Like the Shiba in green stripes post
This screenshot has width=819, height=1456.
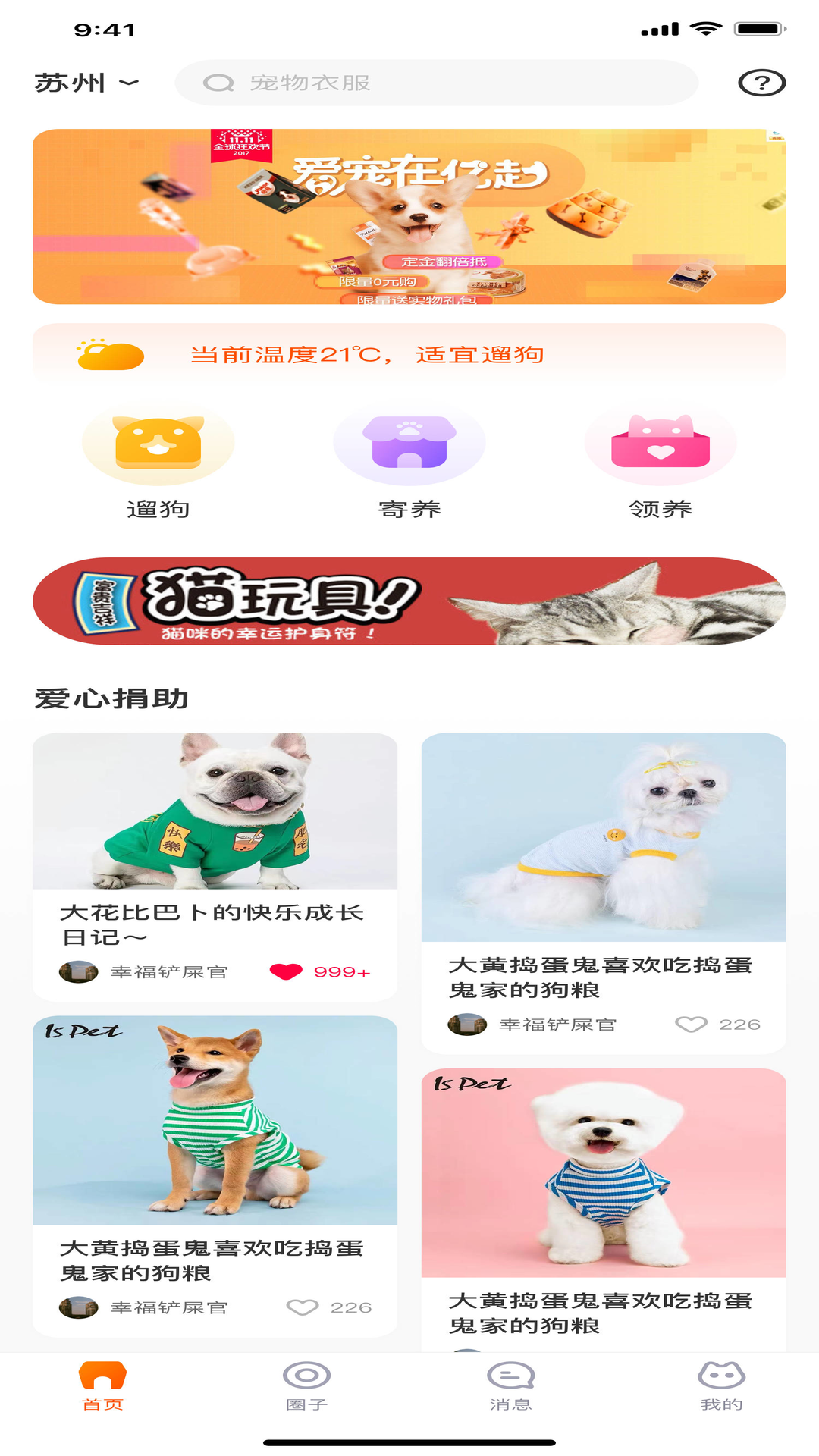coord(302,1307)
